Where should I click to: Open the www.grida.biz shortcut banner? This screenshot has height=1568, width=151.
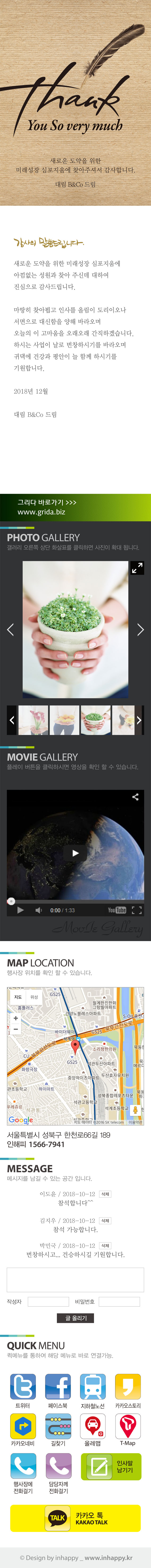click(75, 507)
